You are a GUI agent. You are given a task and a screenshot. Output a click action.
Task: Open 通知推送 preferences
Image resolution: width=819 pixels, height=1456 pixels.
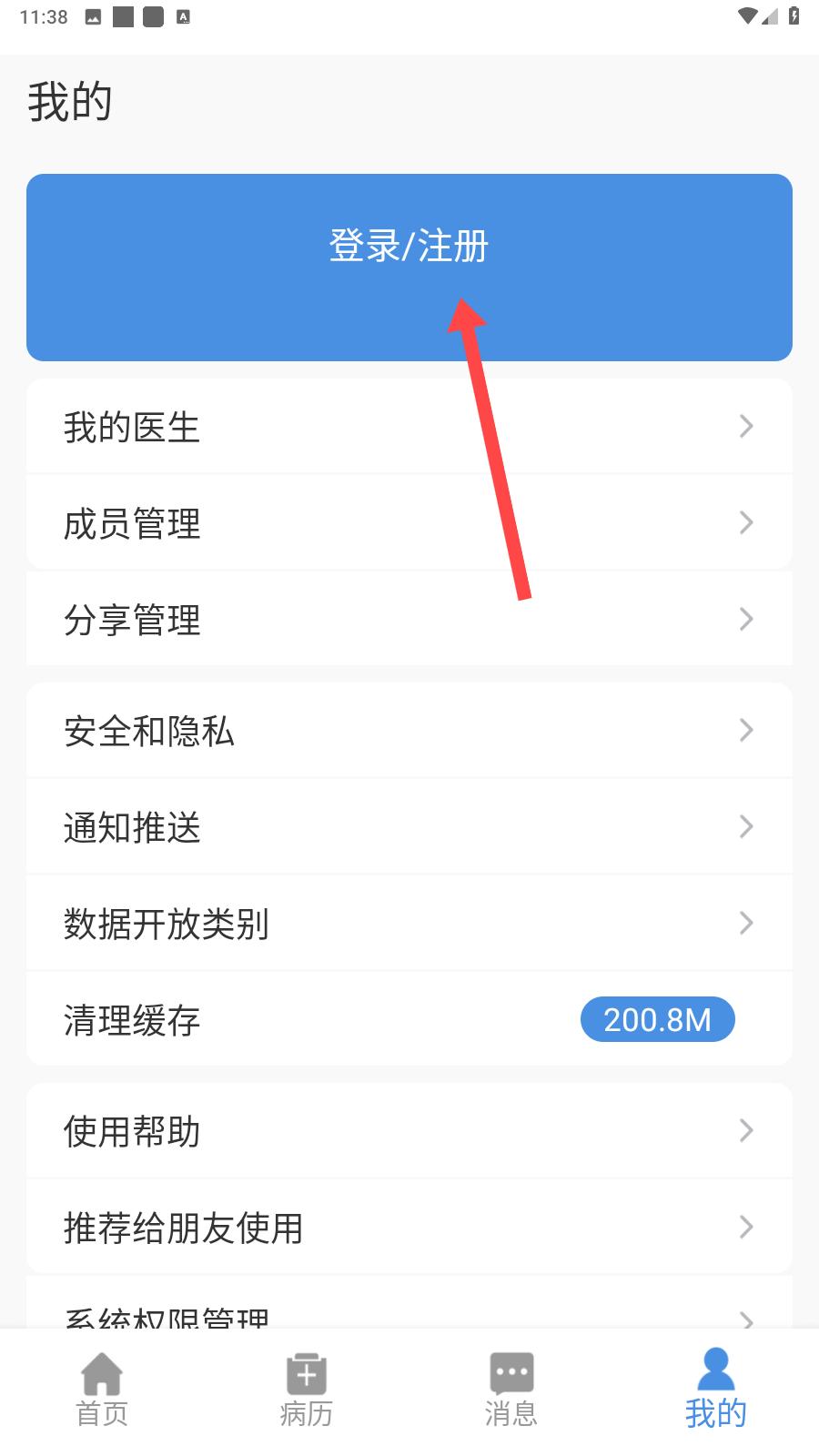coord(409,827)
